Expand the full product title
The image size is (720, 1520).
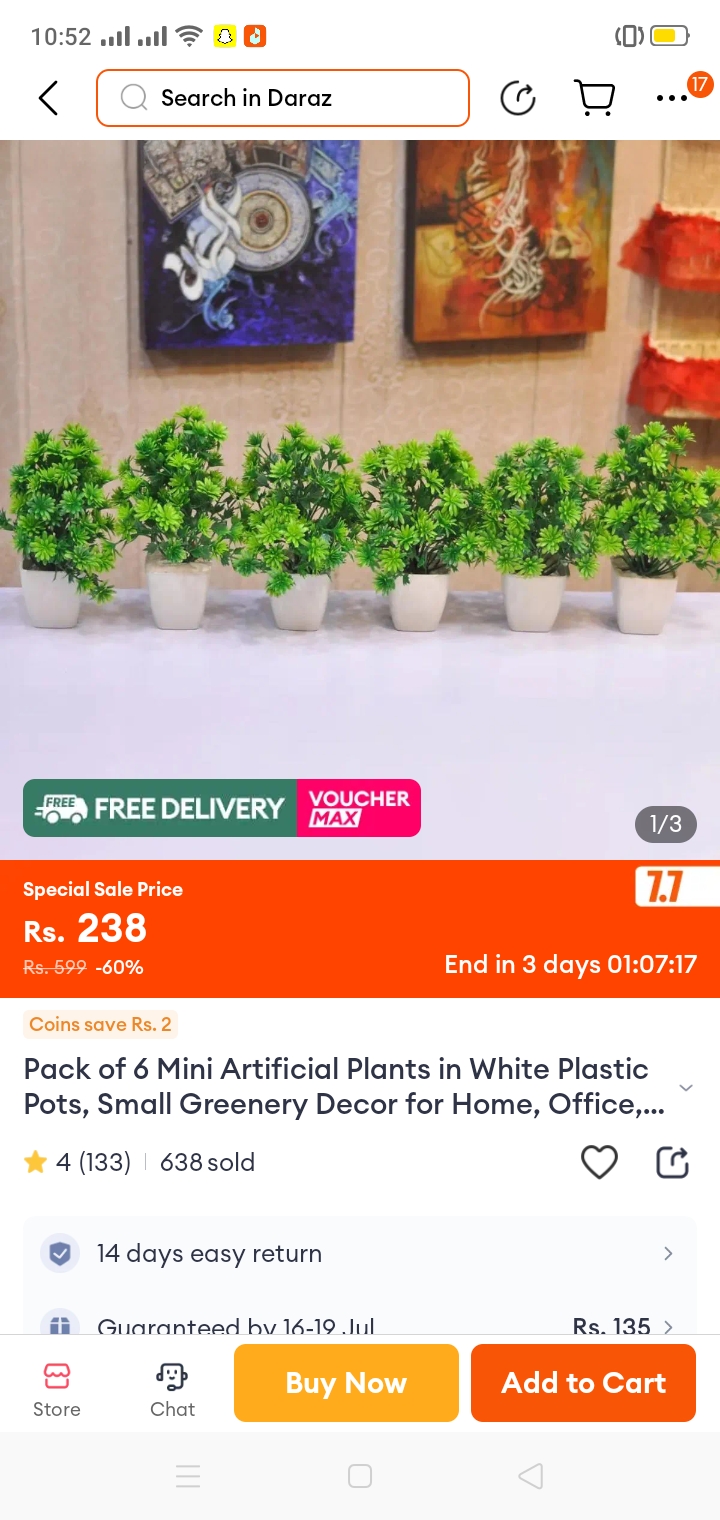pos(686,1087)
